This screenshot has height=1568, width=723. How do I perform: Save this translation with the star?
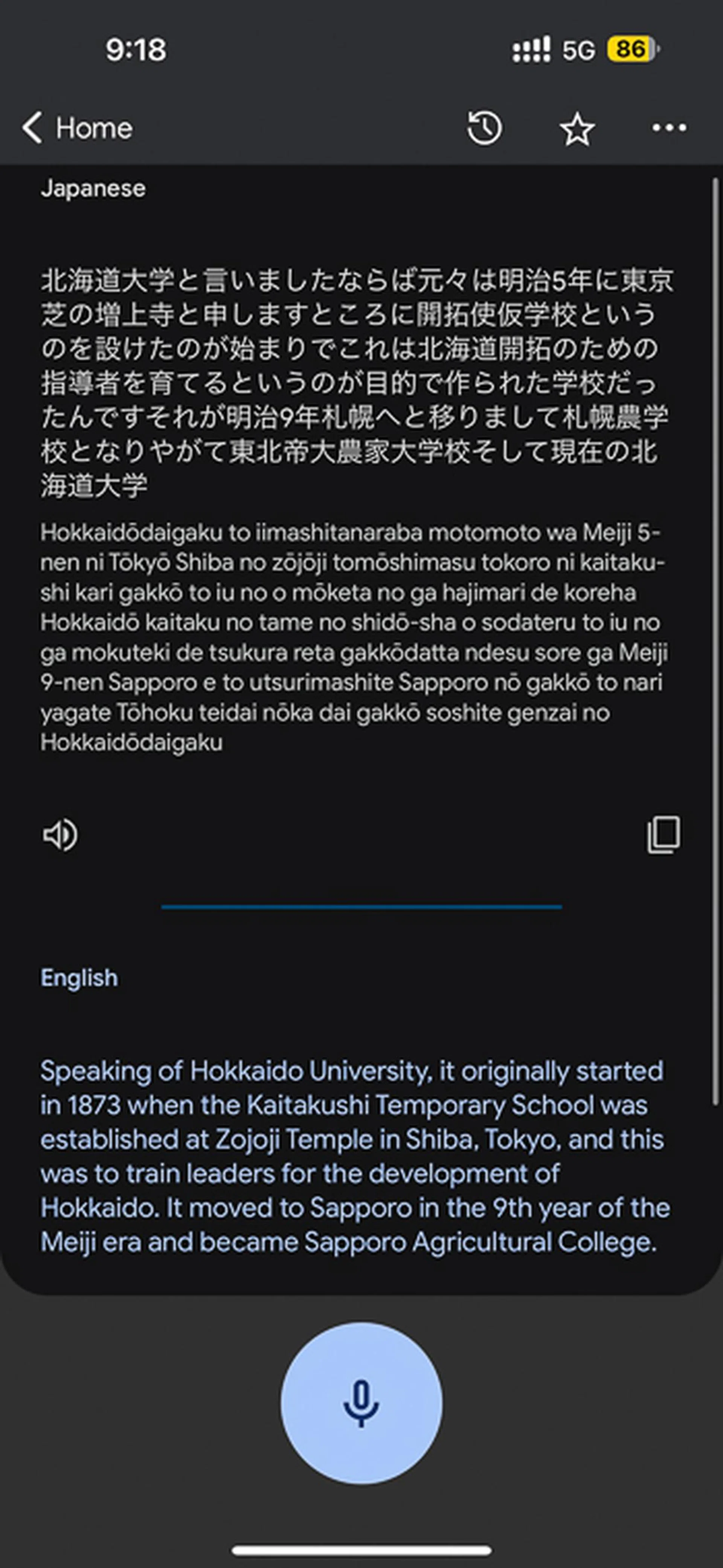tap(577, 129)
